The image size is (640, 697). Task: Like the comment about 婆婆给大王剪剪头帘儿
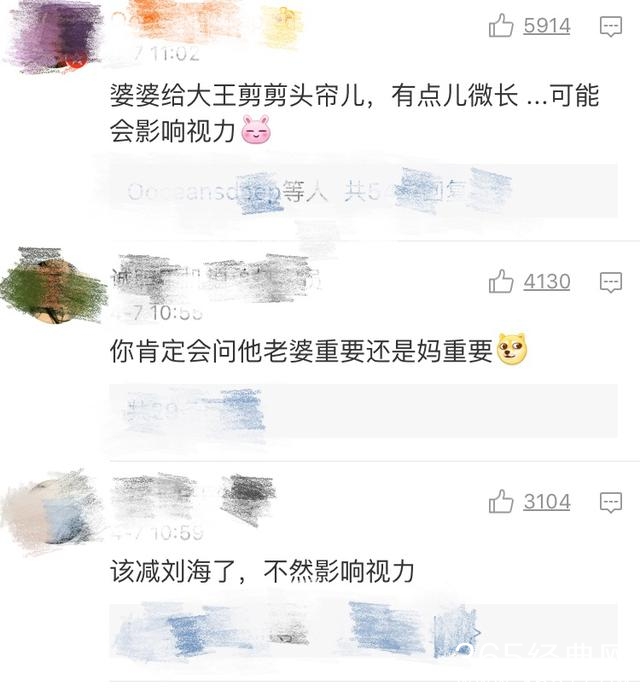(501, 27)
